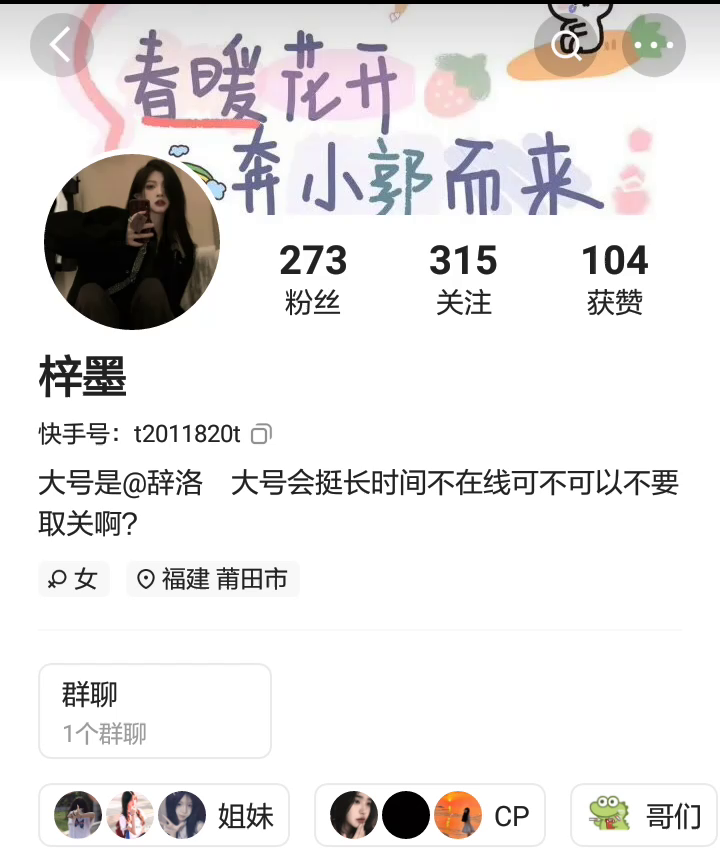This screenshot has width=720, height=860.
Task: Open the three-dot overflow menu
Action: tap(654, 45)
